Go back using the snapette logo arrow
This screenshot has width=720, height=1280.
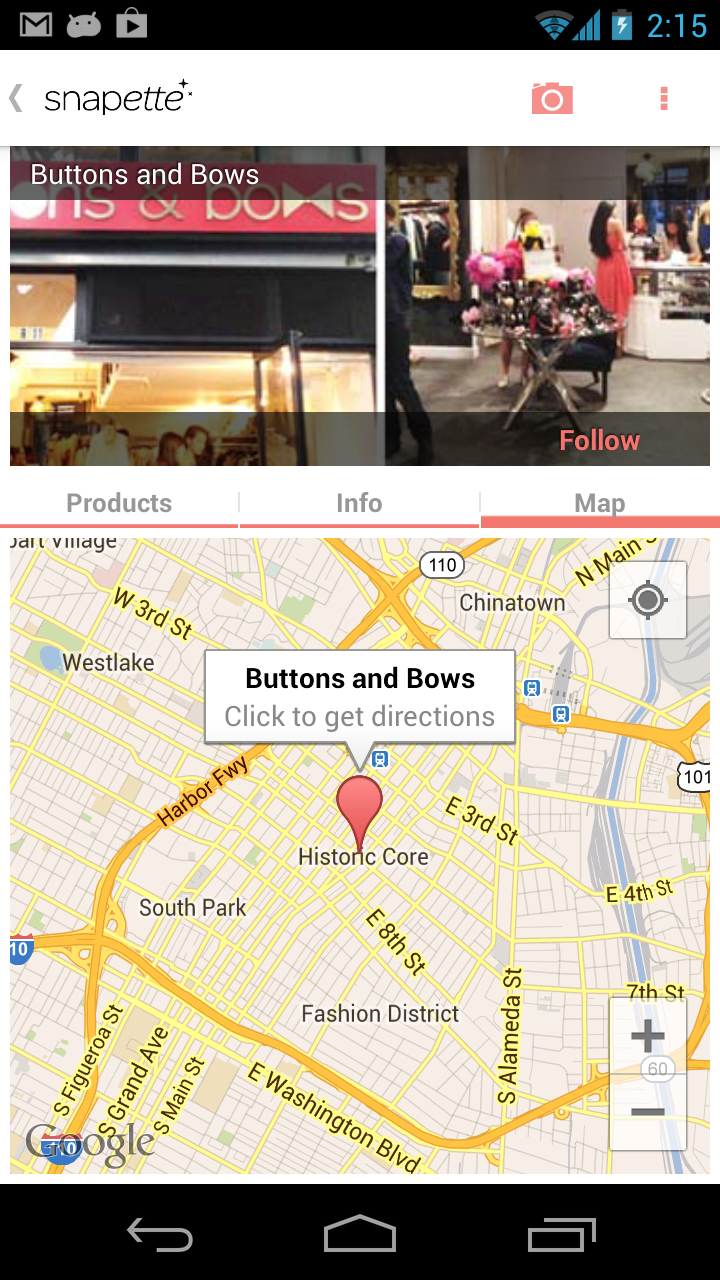point(17,98)
